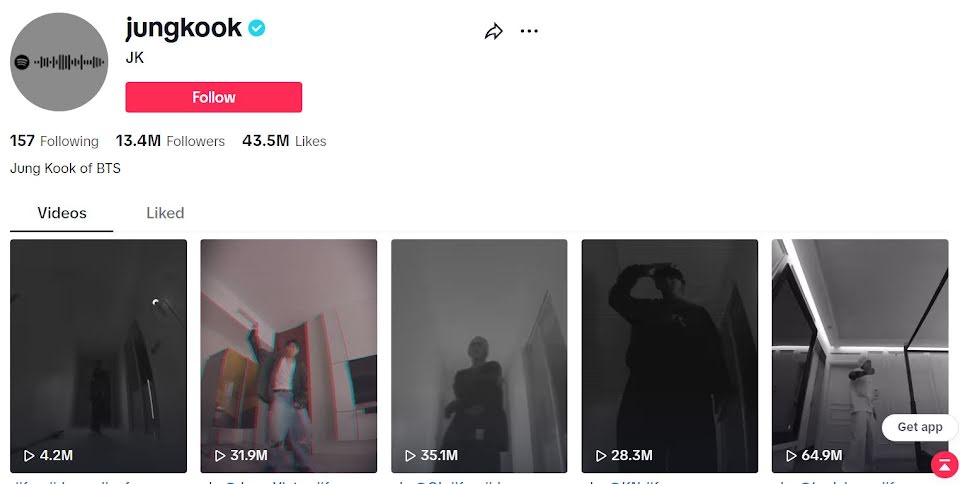Share this profile with the arrow icon
Screen dimensions: 960x484
click(493, 31)
